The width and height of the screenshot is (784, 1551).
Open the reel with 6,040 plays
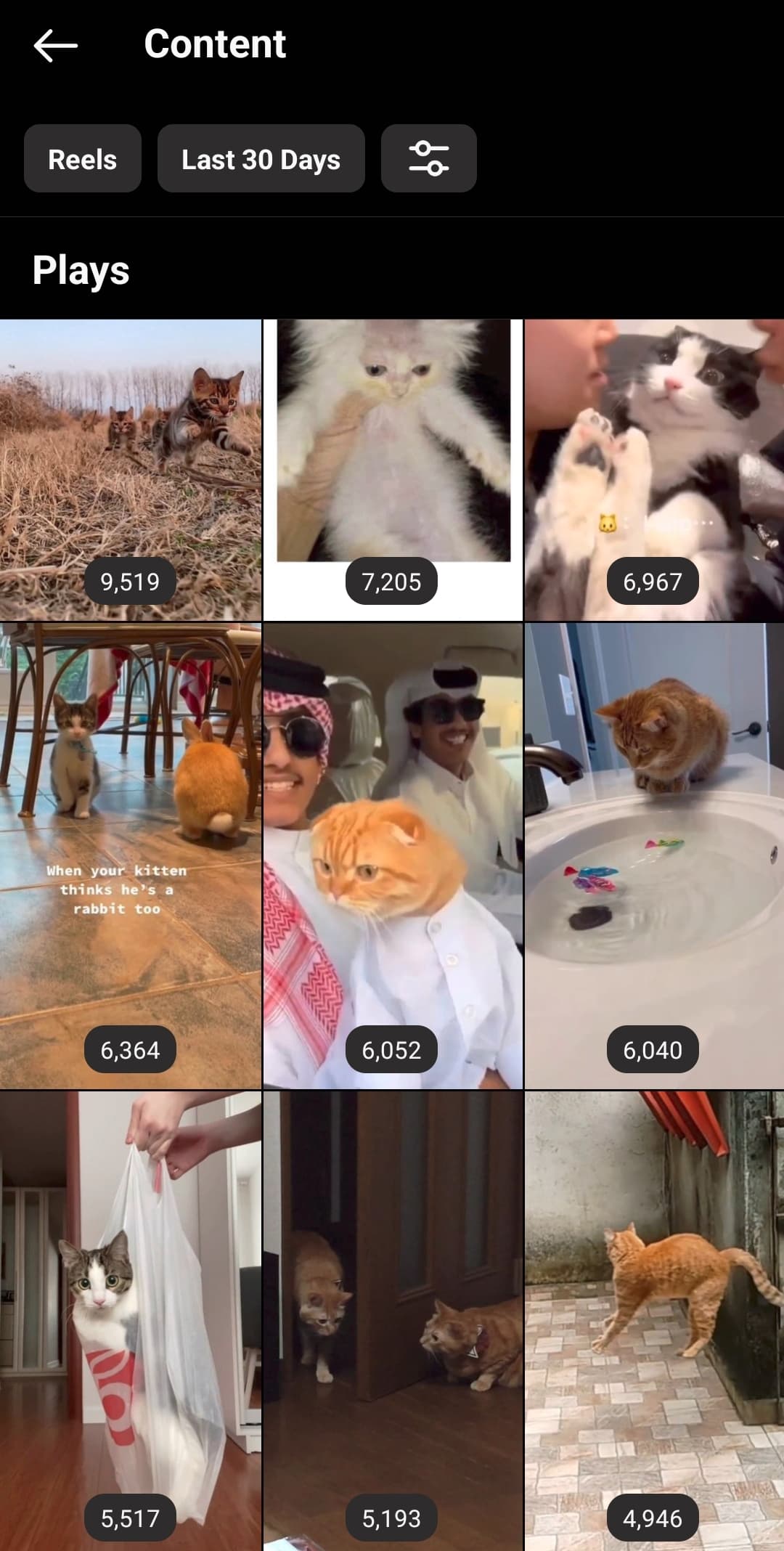click(x=655, y=856)
